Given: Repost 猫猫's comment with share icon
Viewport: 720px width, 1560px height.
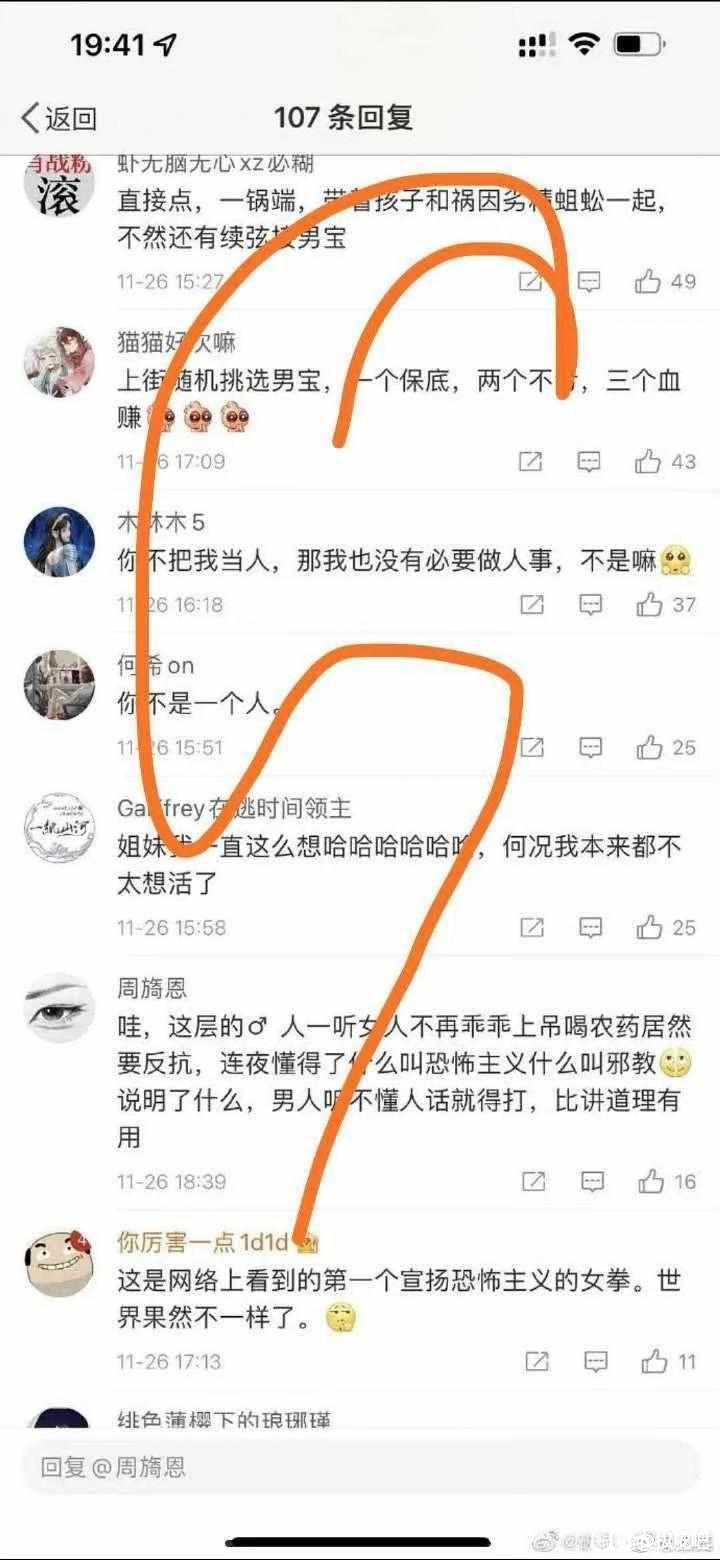Looking at the screenshot, I should coord(531,461).
